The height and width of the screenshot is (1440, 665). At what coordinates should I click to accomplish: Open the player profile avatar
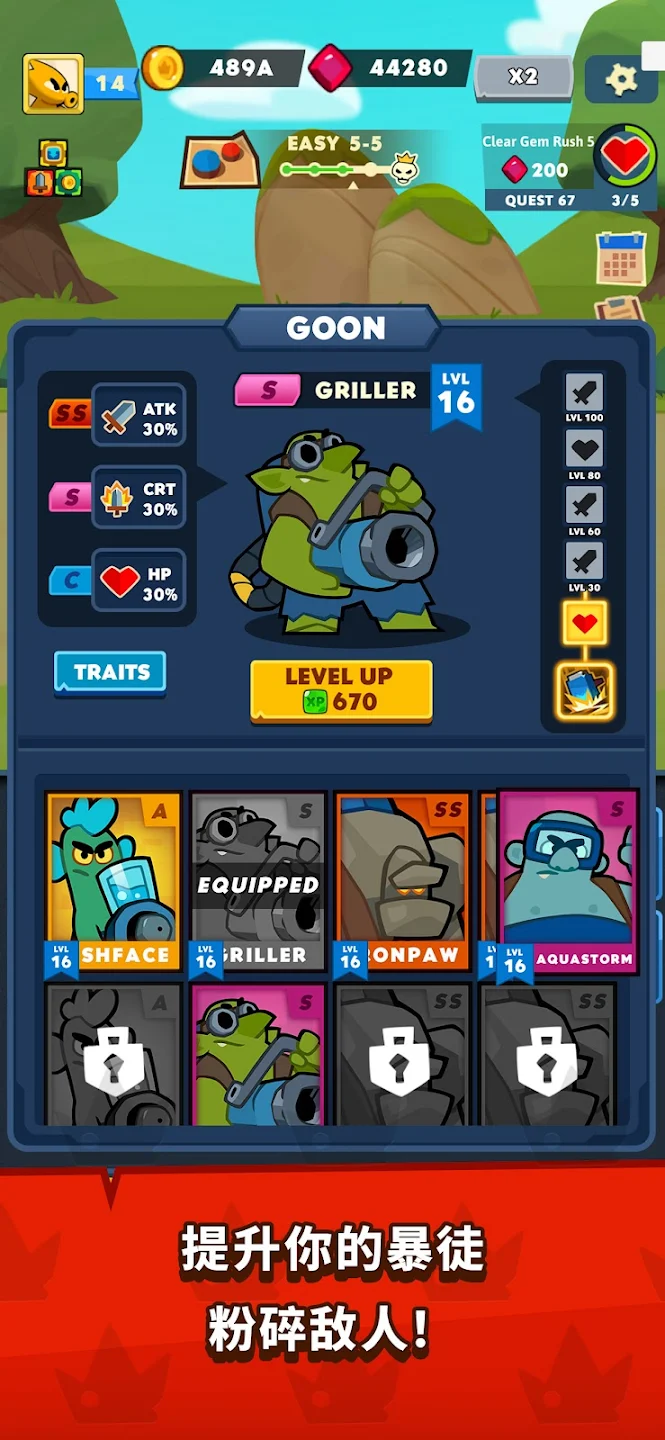pyautogui.click(x=53, y=84)
